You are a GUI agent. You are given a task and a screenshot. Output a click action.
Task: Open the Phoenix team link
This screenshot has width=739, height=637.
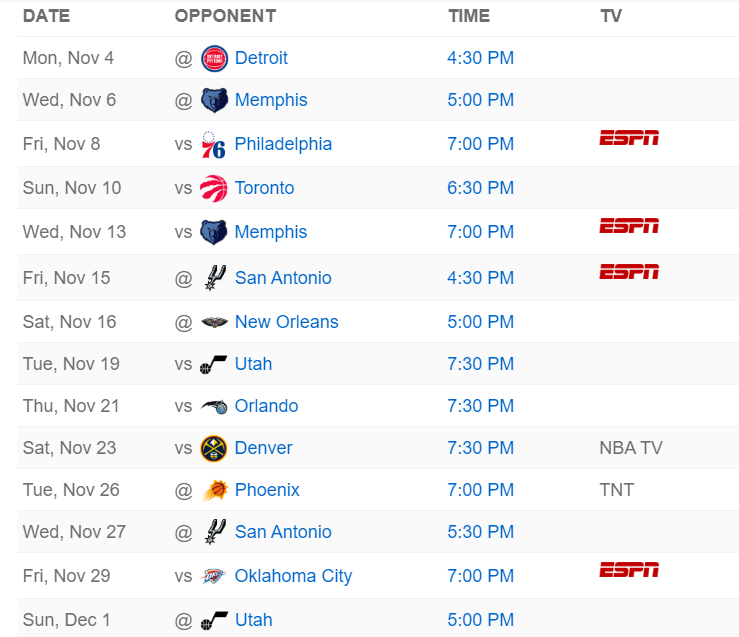267,490
